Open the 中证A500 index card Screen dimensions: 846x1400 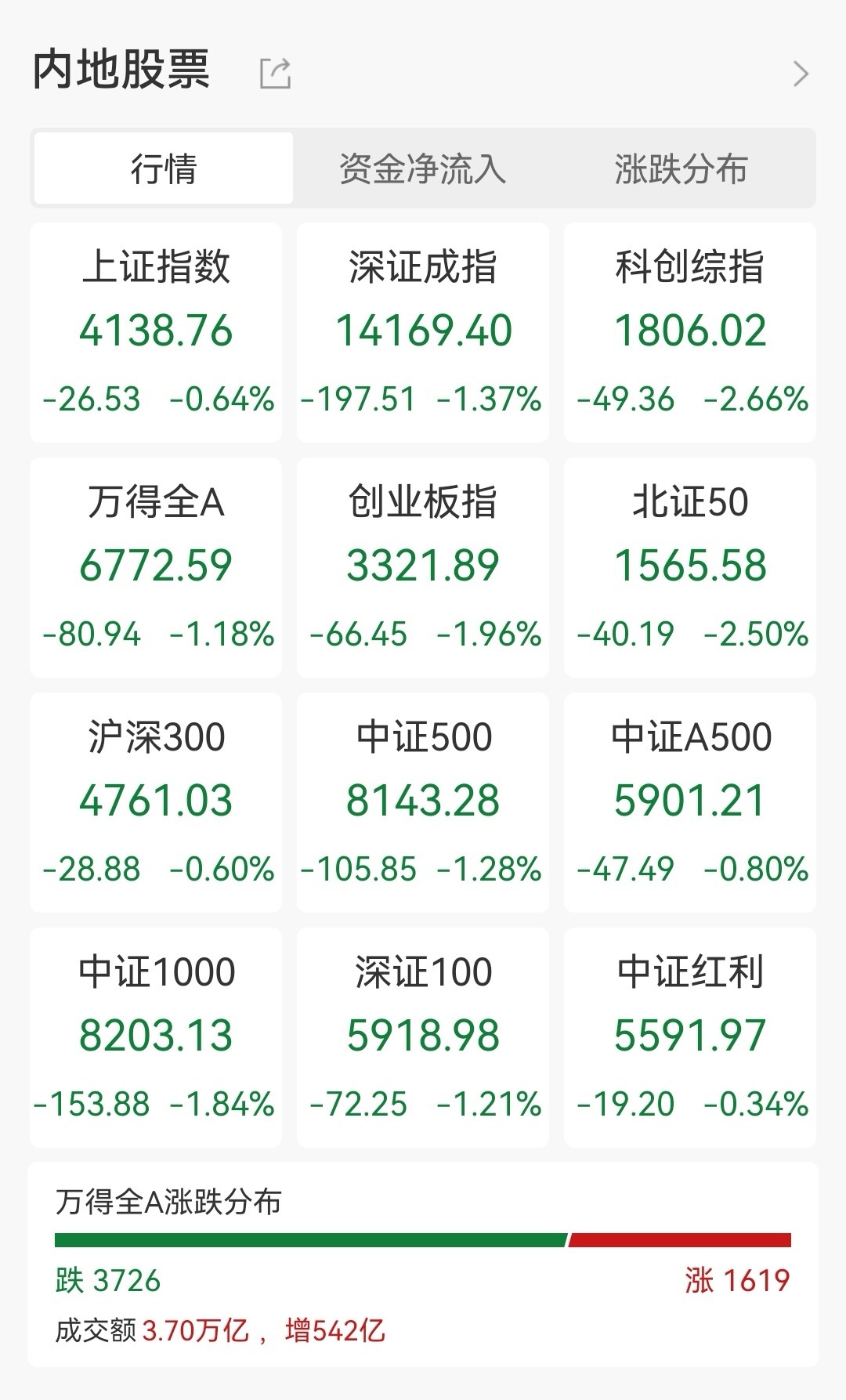point(690,802)
